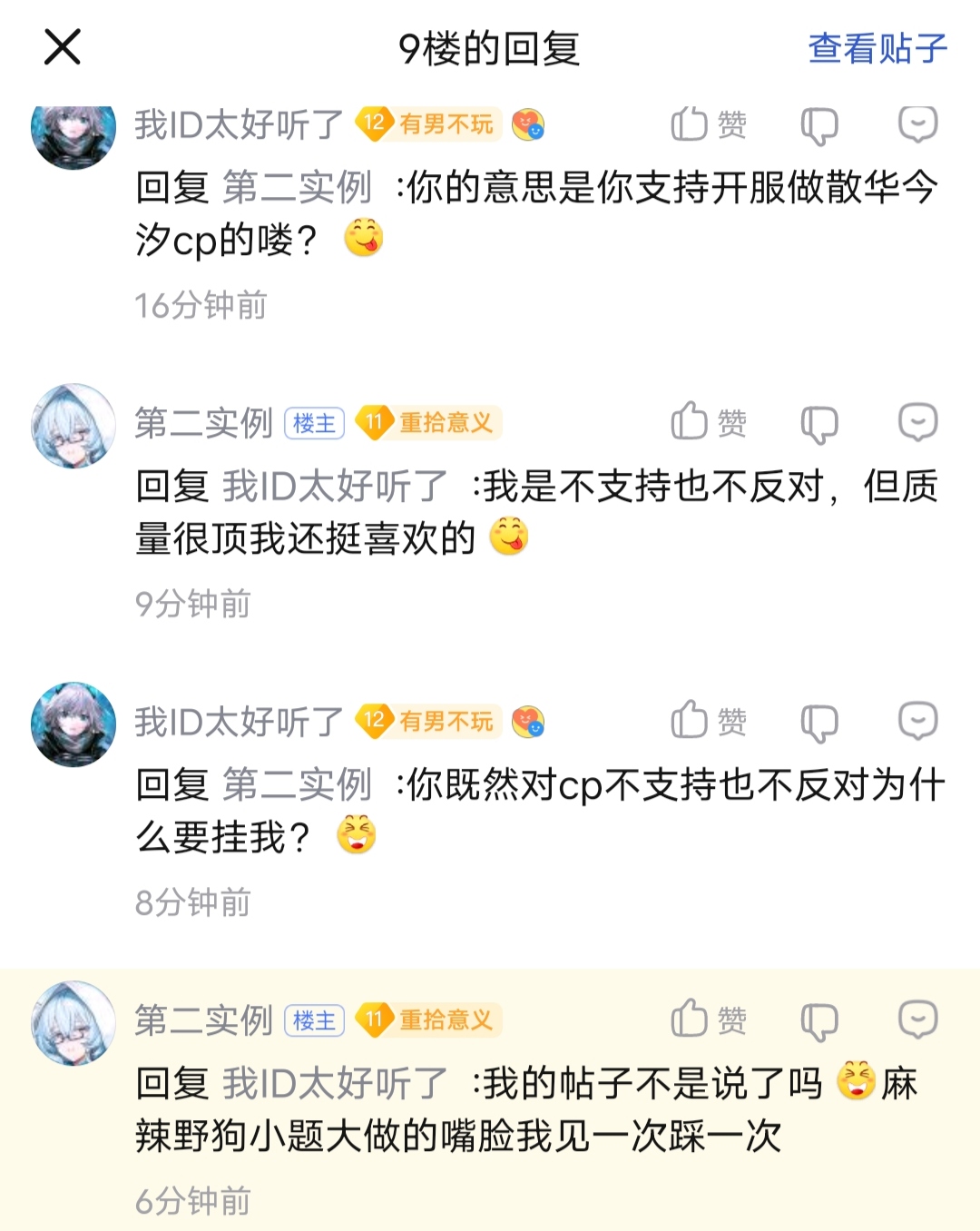Tap the 重拾意义 level badge in the 6分钟前 reply
Screen dimensions: 980x1231
428,1020
